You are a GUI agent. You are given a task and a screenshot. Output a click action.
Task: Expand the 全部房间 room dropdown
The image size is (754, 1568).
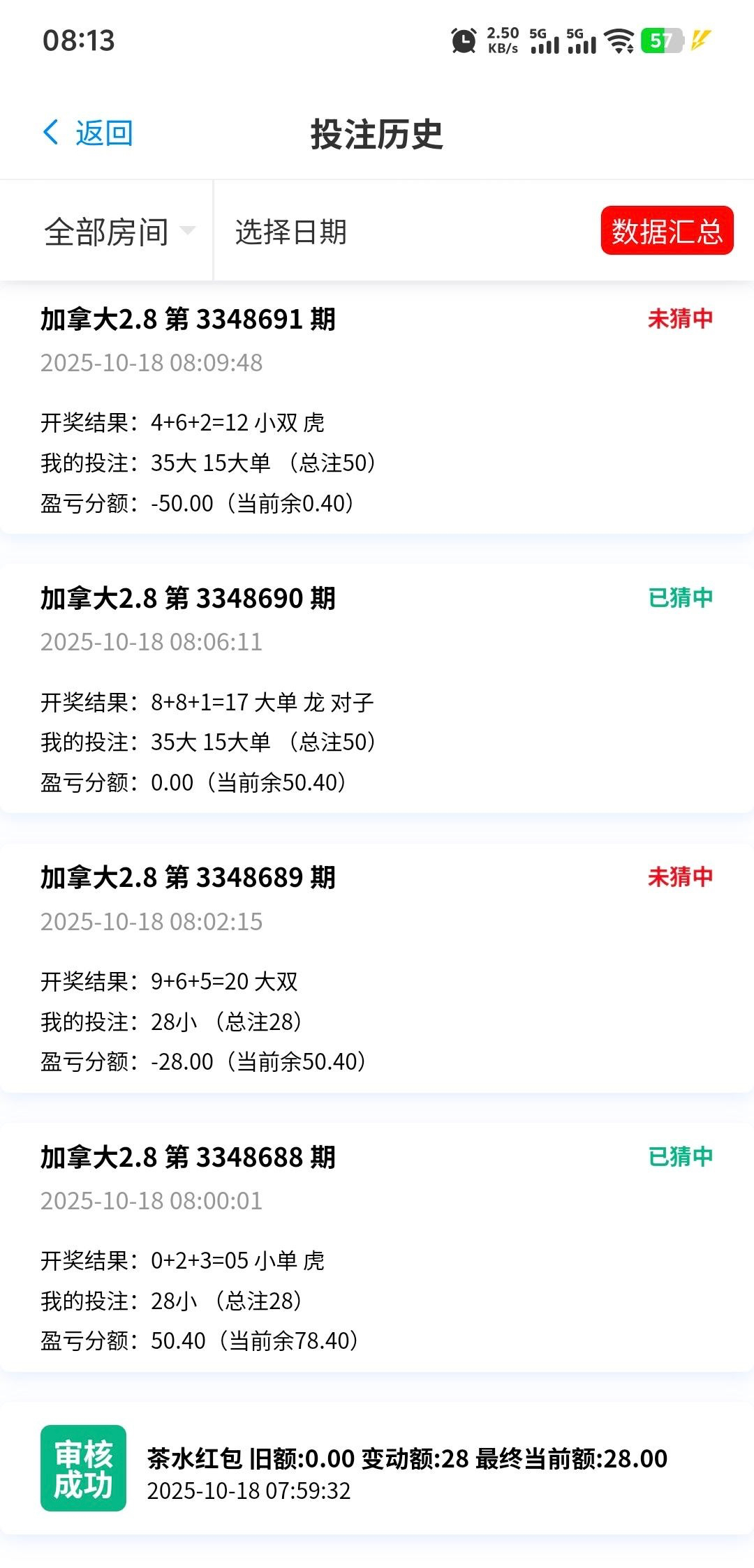point(119,232)
